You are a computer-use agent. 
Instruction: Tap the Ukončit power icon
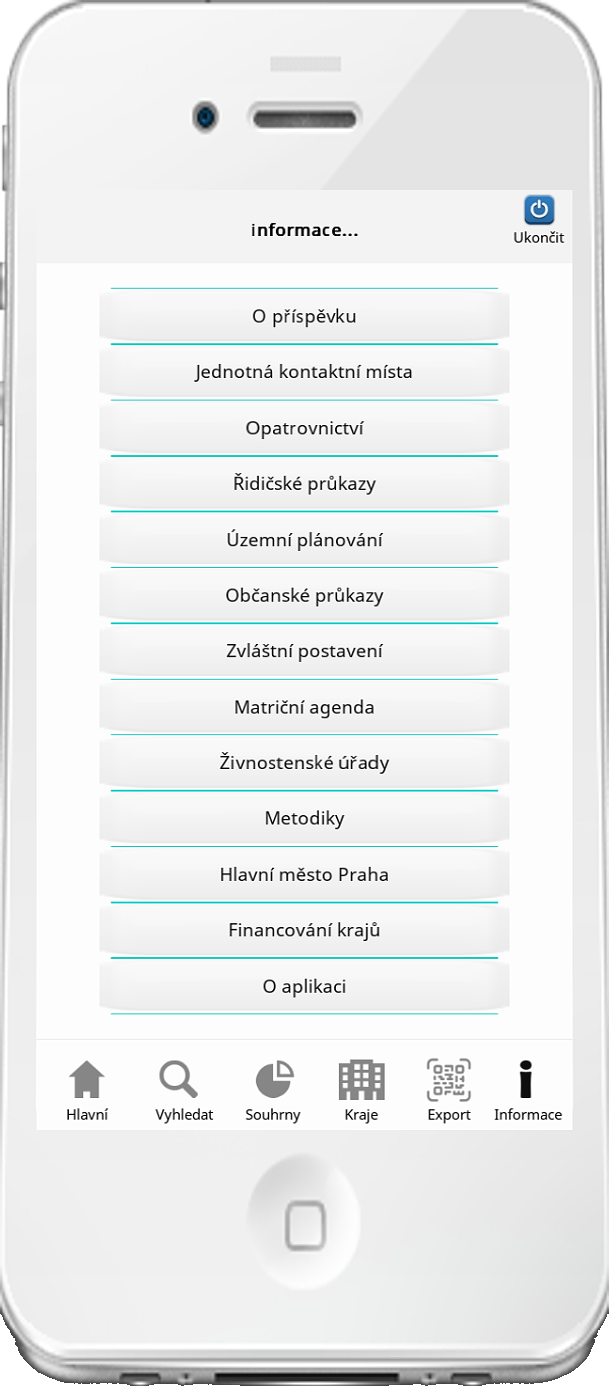[x=539, y=210]
